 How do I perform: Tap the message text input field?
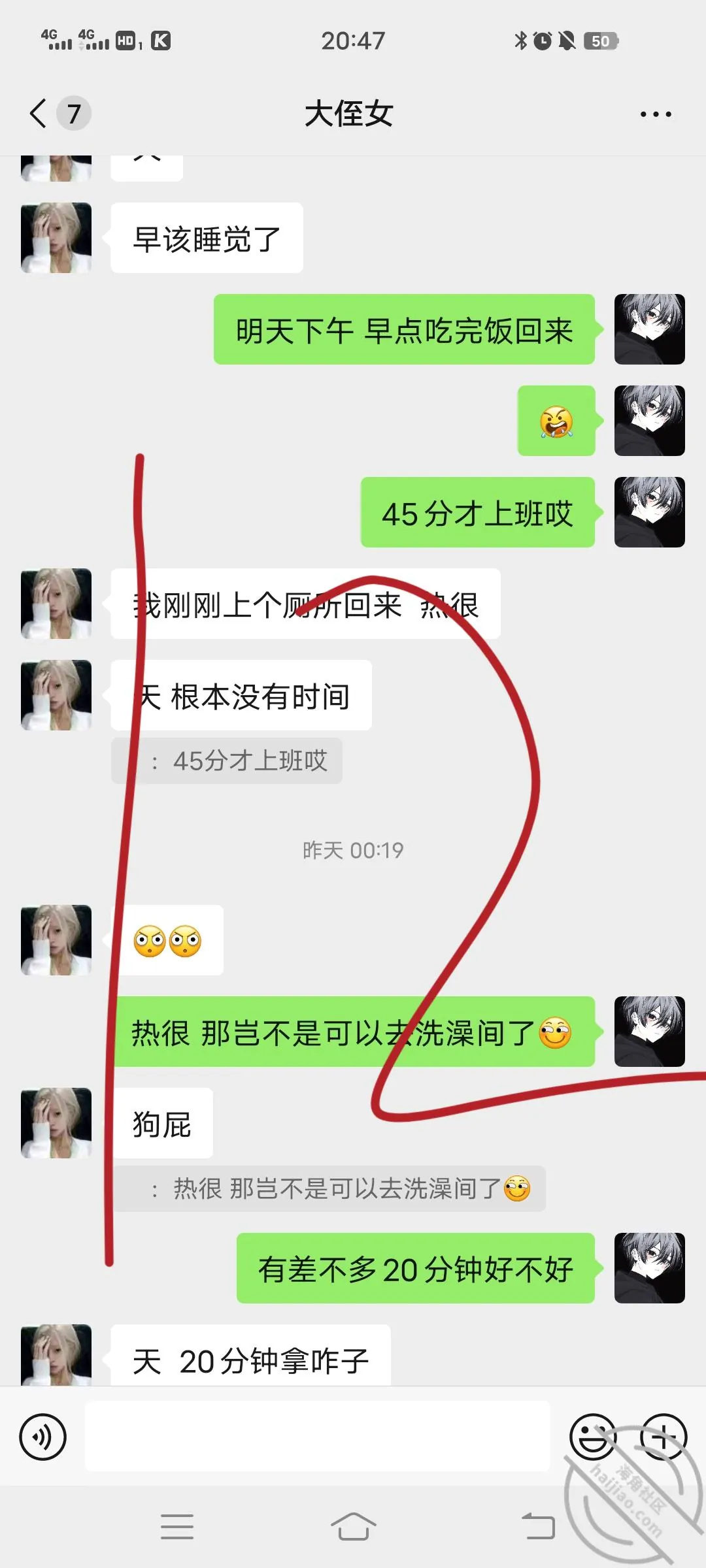click(318, 1436)
